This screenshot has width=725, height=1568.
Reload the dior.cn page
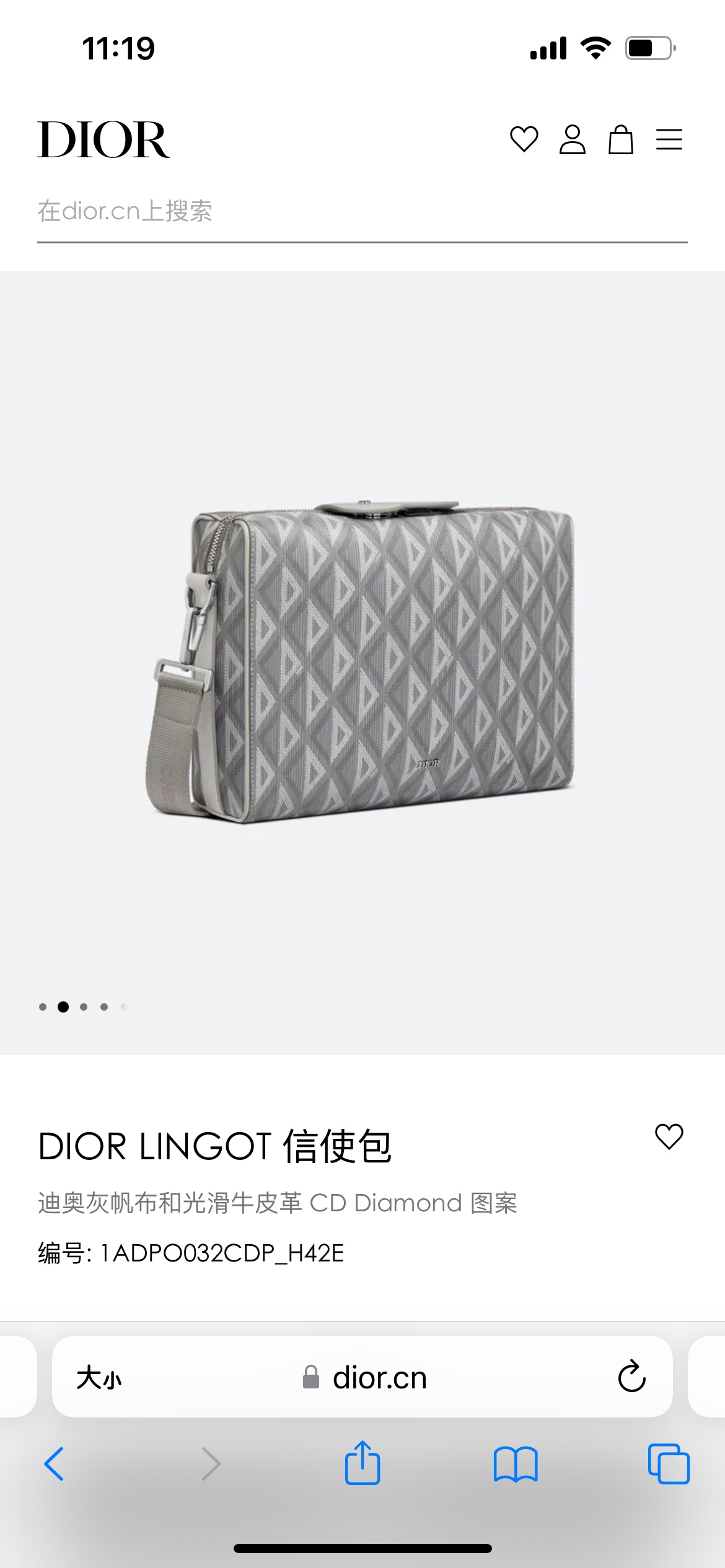tap(631, 1377)
